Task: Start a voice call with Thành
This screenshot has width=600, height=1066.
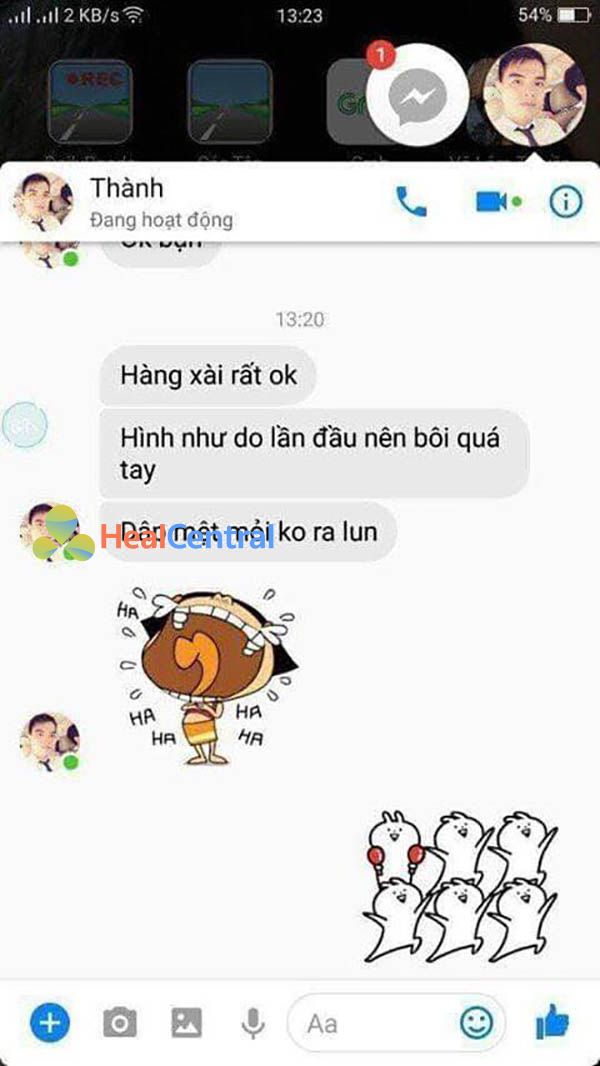Action: click(411, 202)
